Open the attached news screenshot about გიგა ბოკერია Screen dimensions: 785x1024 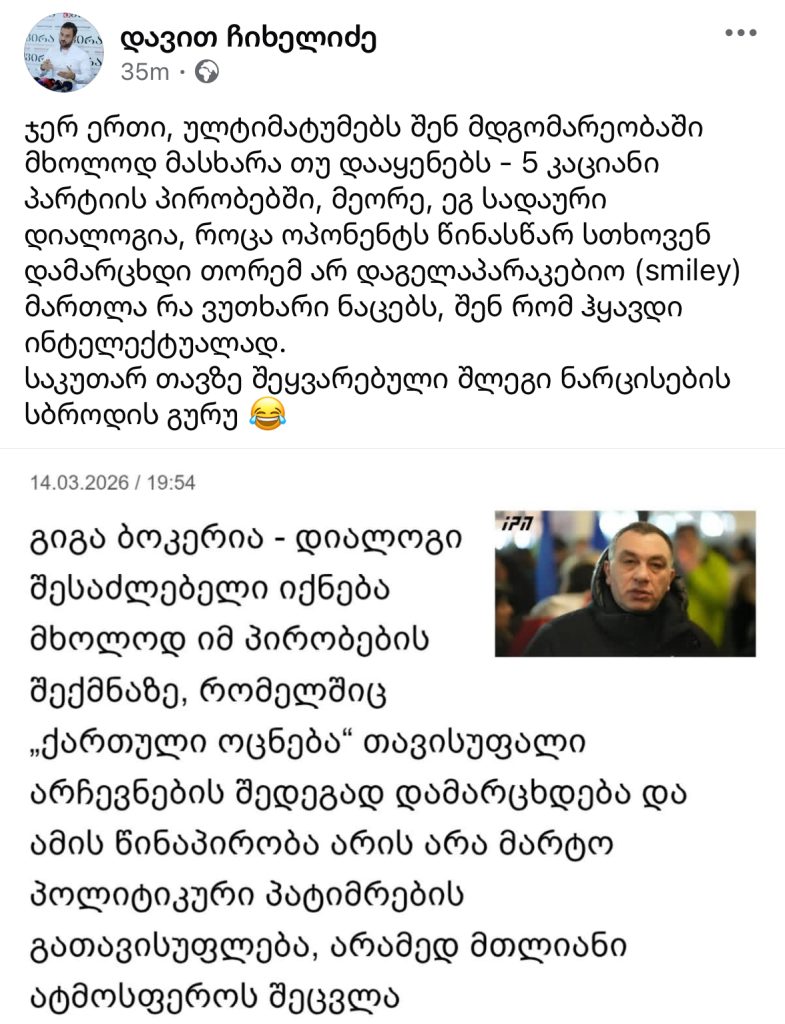(x=392, y=740)
